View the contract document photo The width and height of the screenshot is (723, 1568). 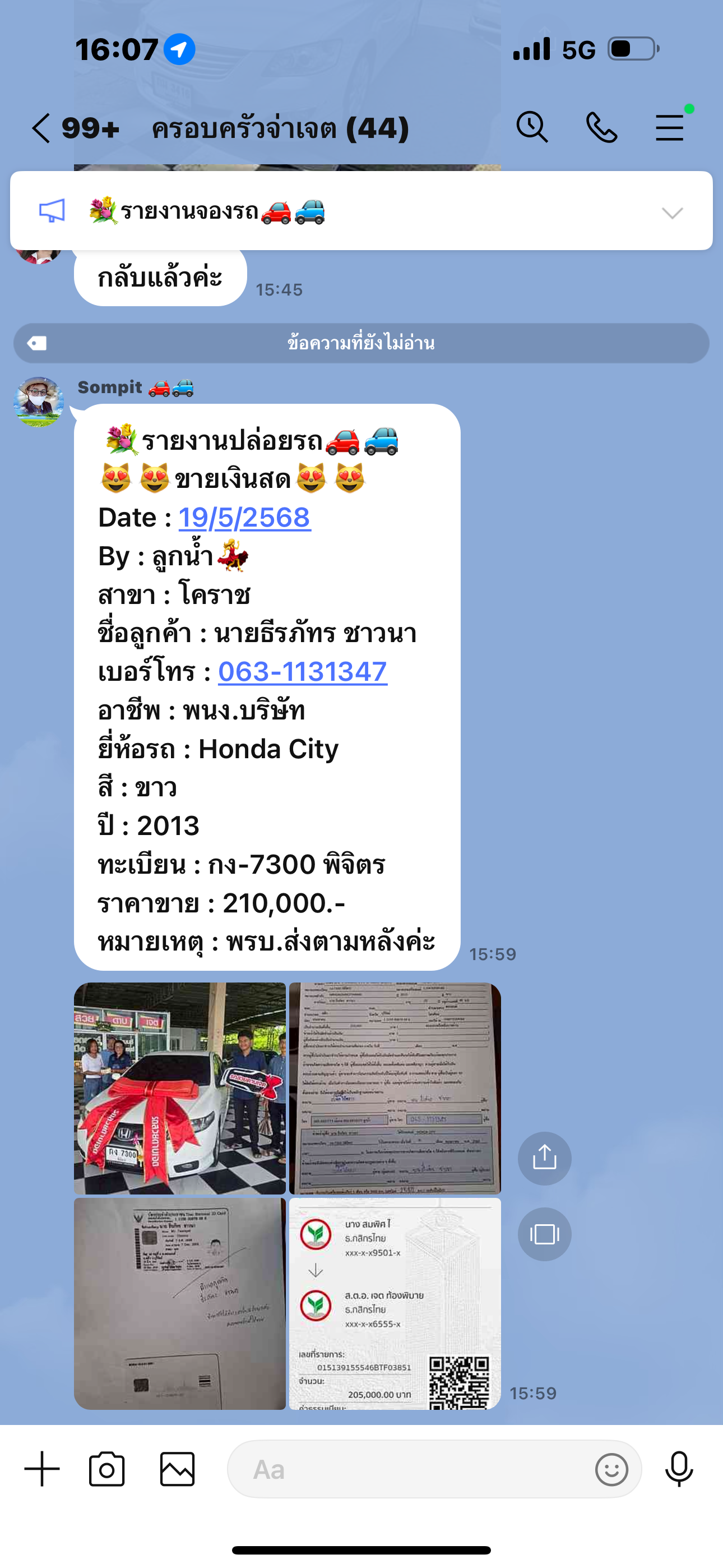[x=395, y=1088]
